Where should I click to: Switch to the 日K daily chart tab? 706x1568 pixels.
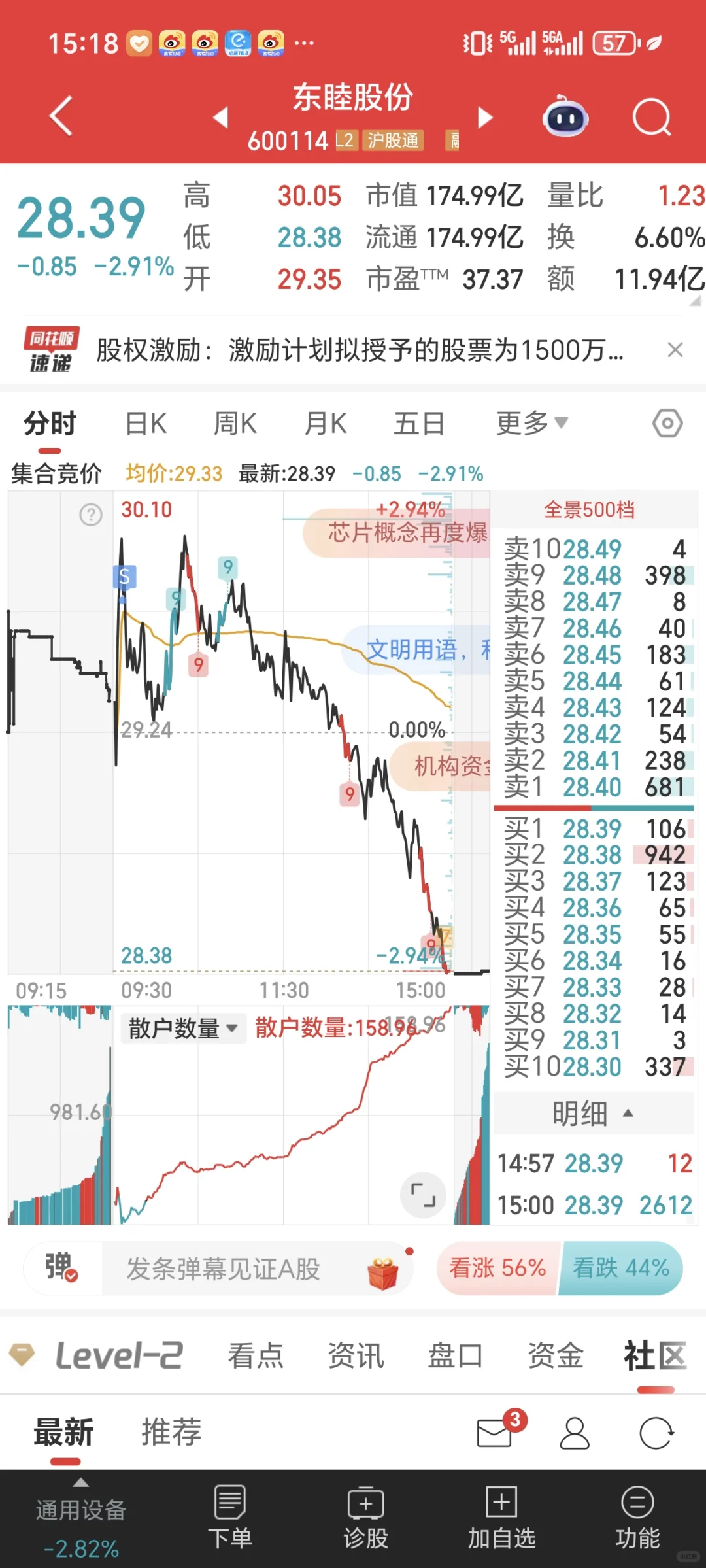click(x=145, y=423)
